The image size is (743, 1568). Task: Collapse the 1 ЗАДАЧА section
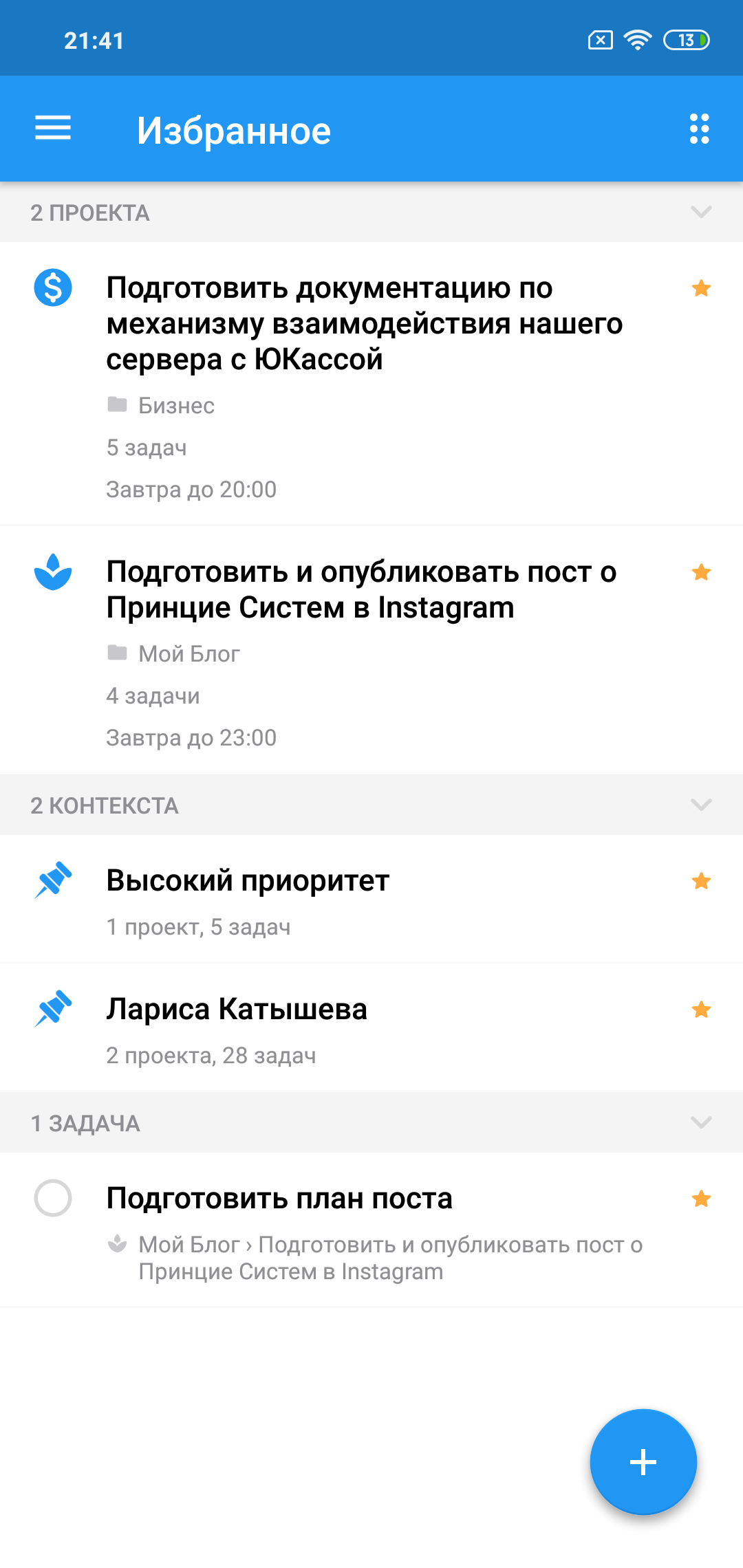click(x=700, y=1122)
